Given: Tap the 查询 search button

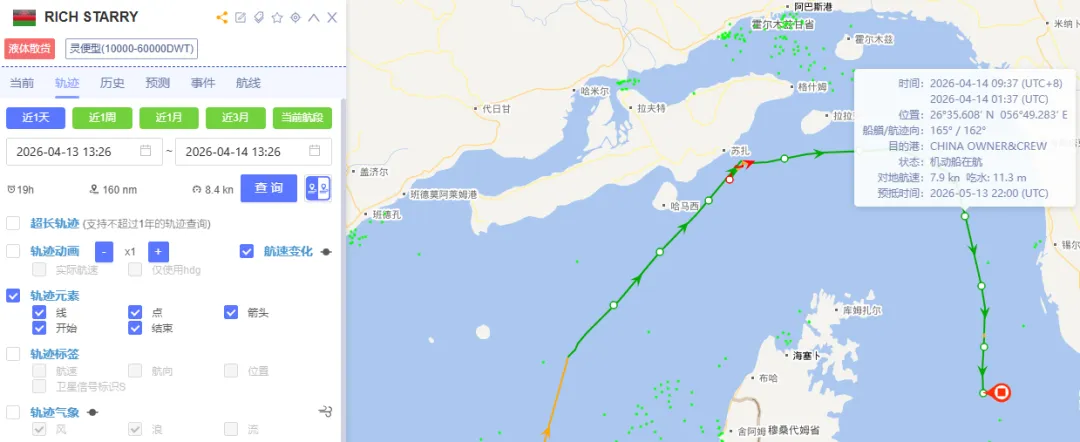Looking at the screenshot, I should (269, 188).
